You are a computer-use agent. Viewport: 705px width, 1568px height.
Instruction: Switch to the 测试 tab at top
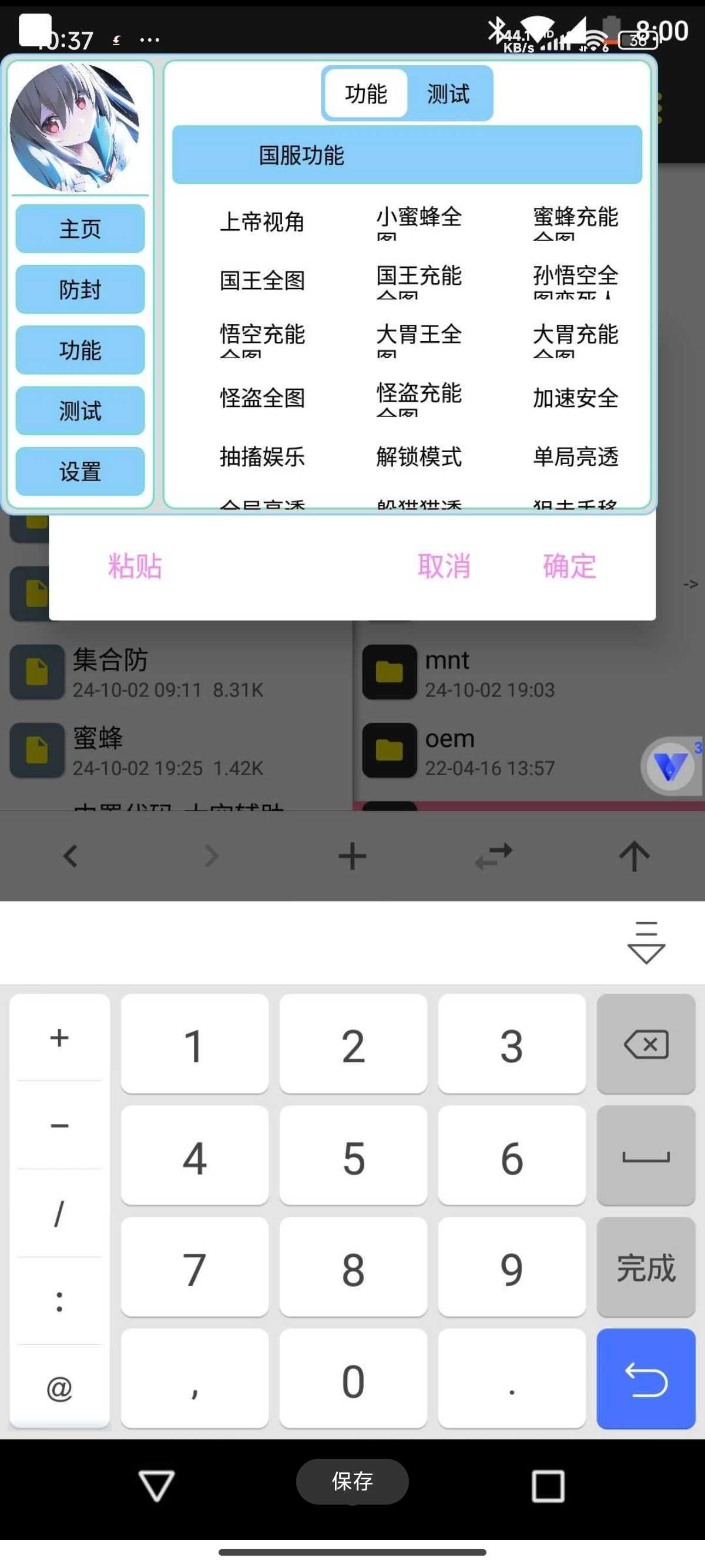[449, 94]
